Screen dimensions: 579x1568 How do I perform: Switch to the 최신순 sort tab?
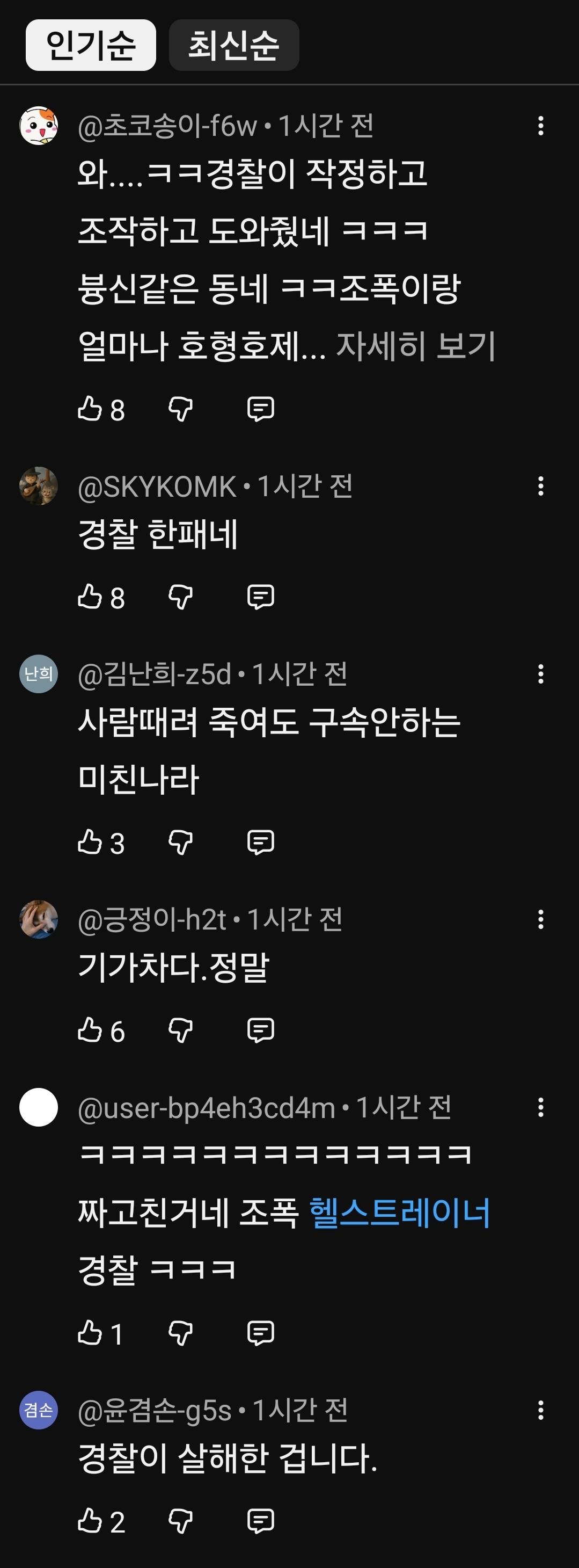[233, 45]
